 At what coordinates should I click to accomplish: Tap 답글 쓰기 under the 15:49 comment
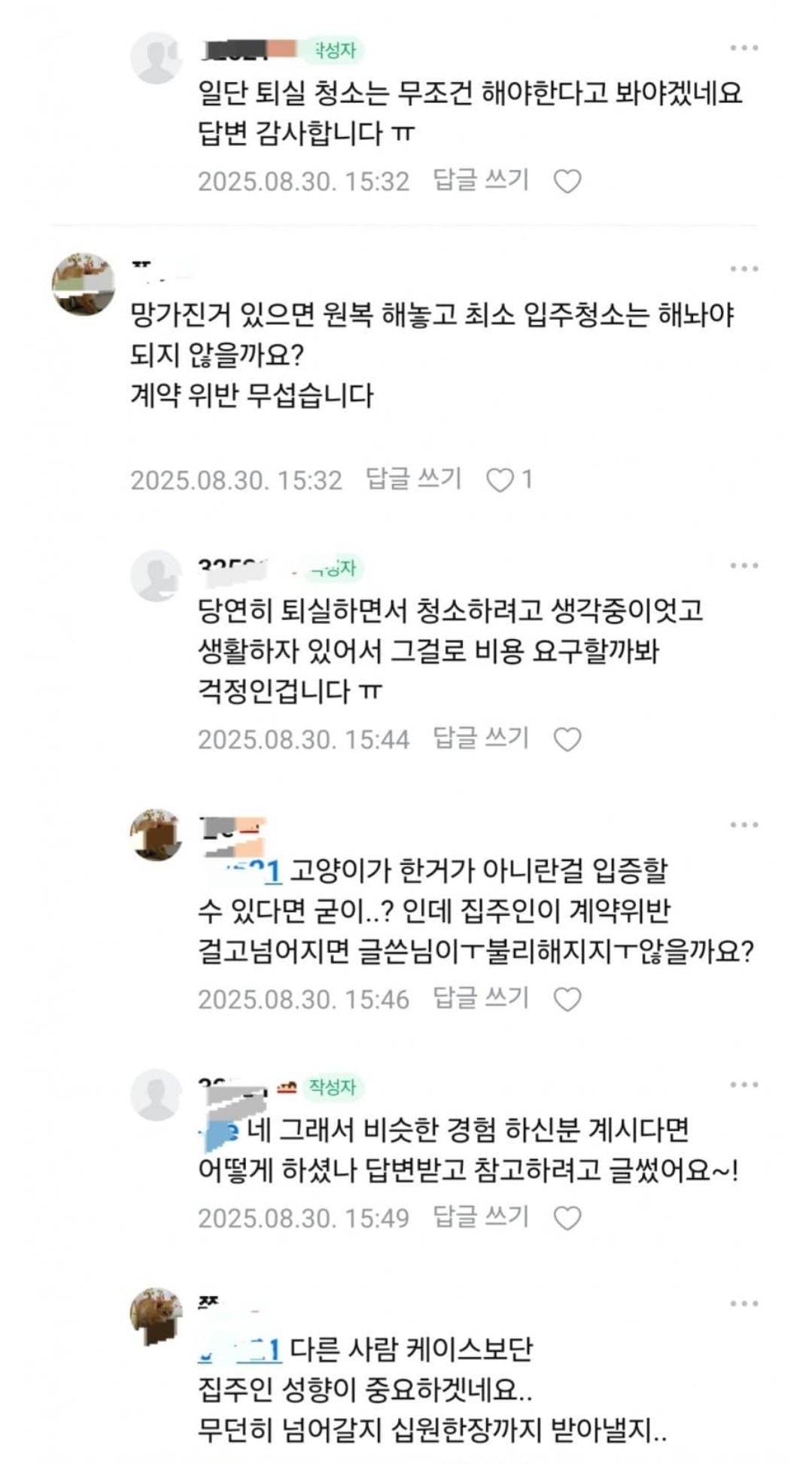coord(481,1217)
